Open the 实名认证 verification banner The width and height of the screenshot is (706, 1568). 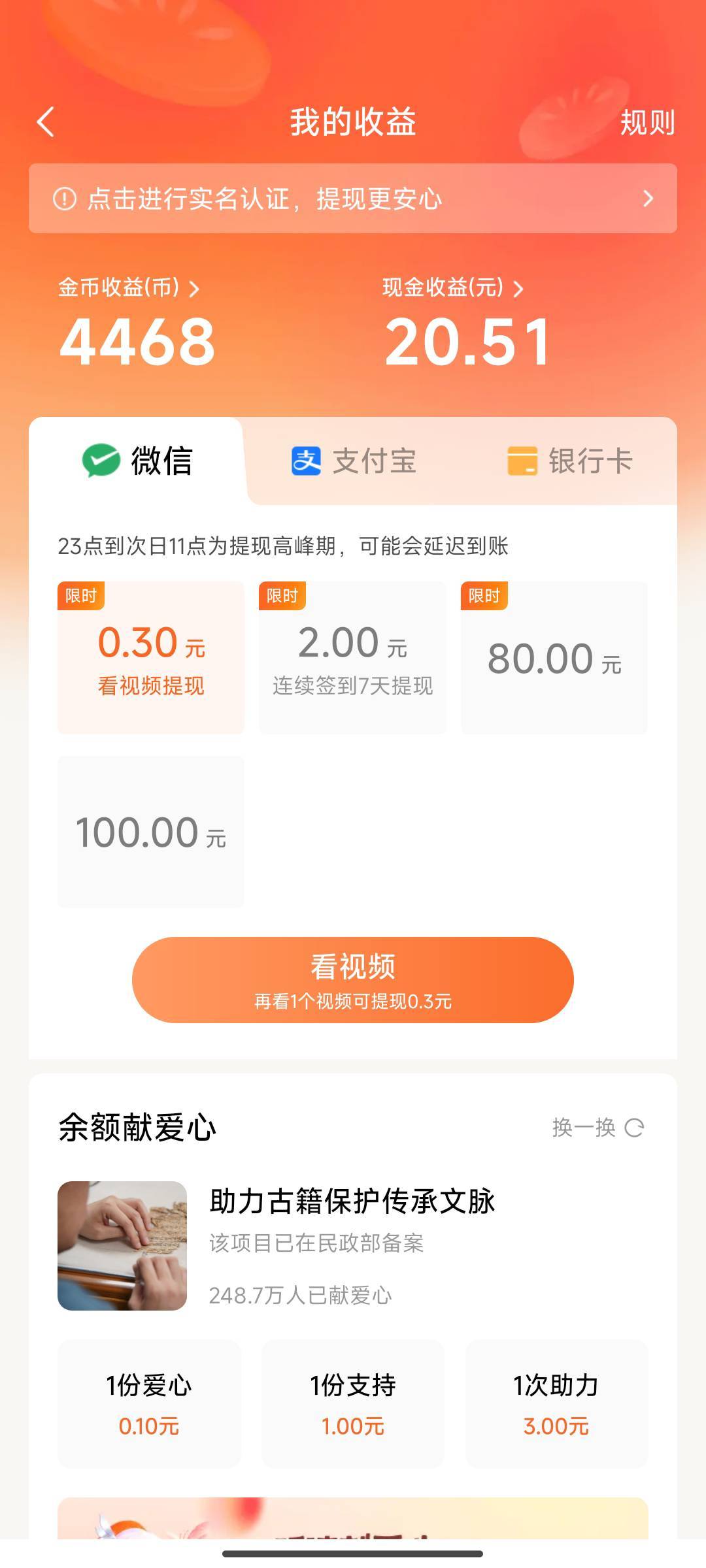coord(353,199)
